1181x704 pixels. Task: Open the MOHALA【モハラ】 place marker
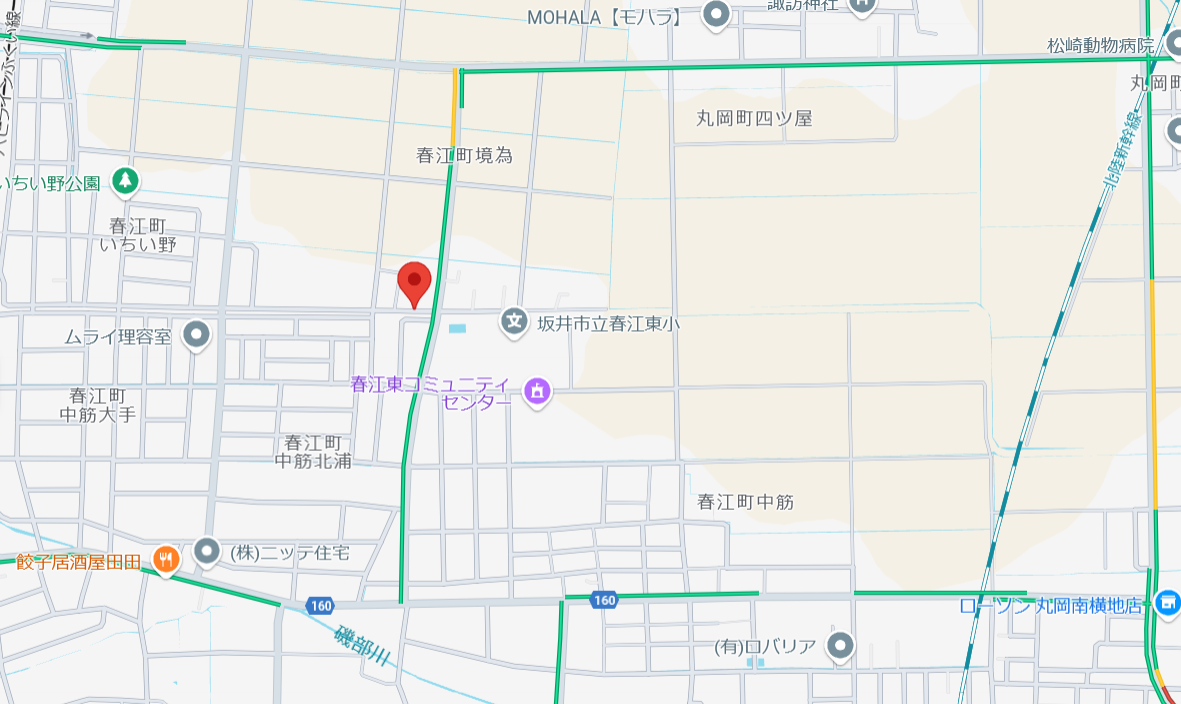715,15
